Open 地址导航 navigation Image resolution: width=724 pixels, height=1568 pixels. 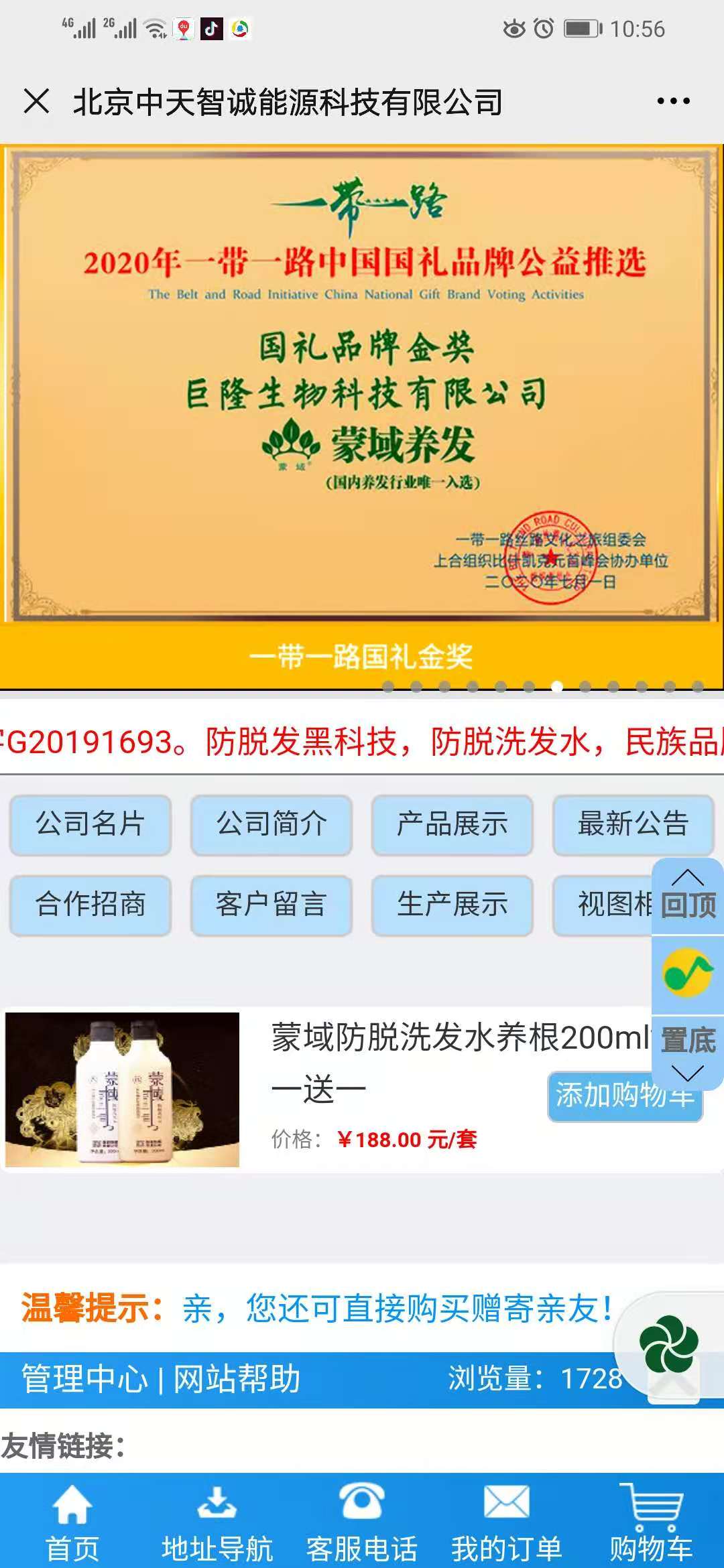click(217, 1522)
